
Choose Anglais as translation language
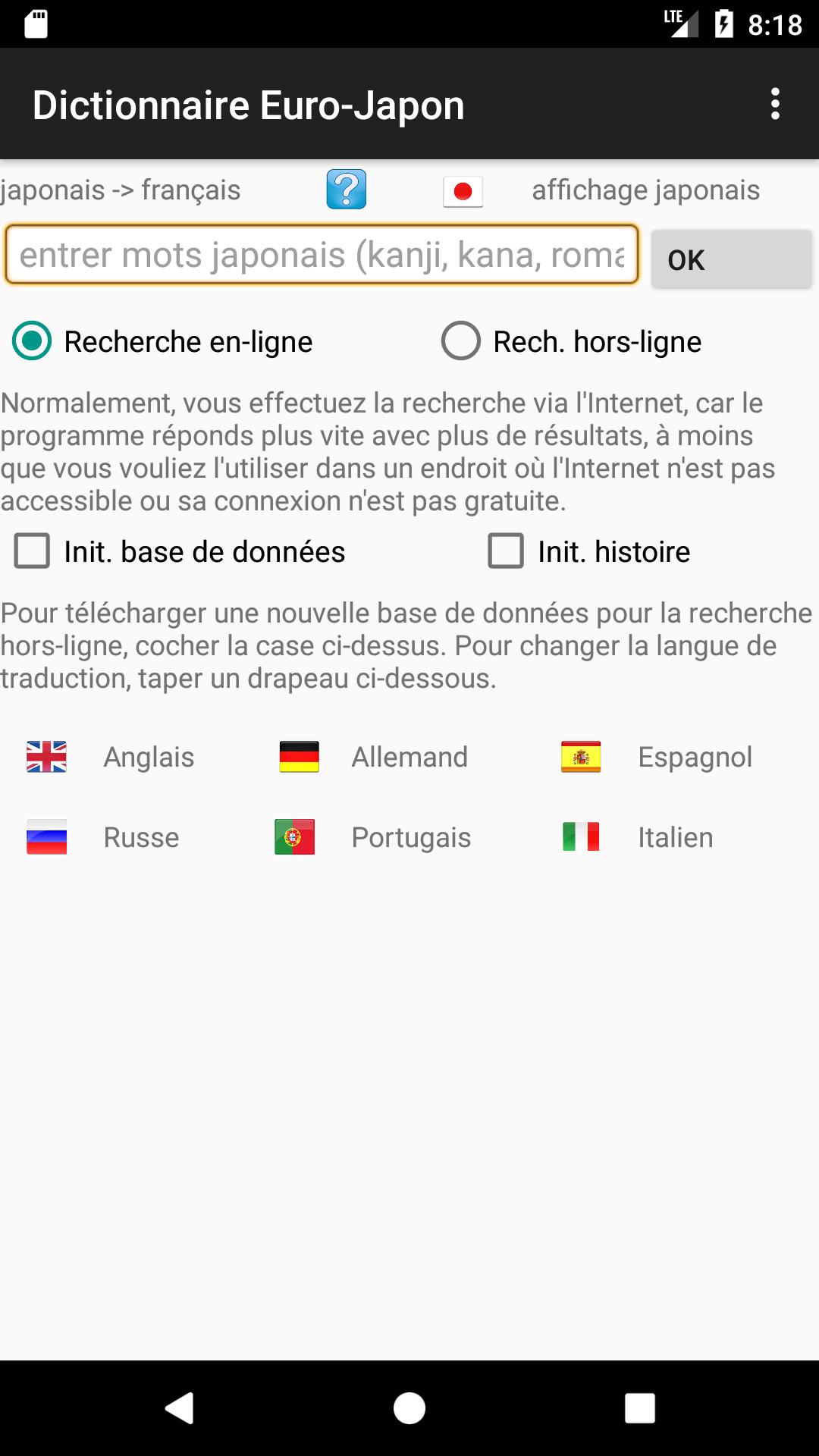click(x=47, y=757)
